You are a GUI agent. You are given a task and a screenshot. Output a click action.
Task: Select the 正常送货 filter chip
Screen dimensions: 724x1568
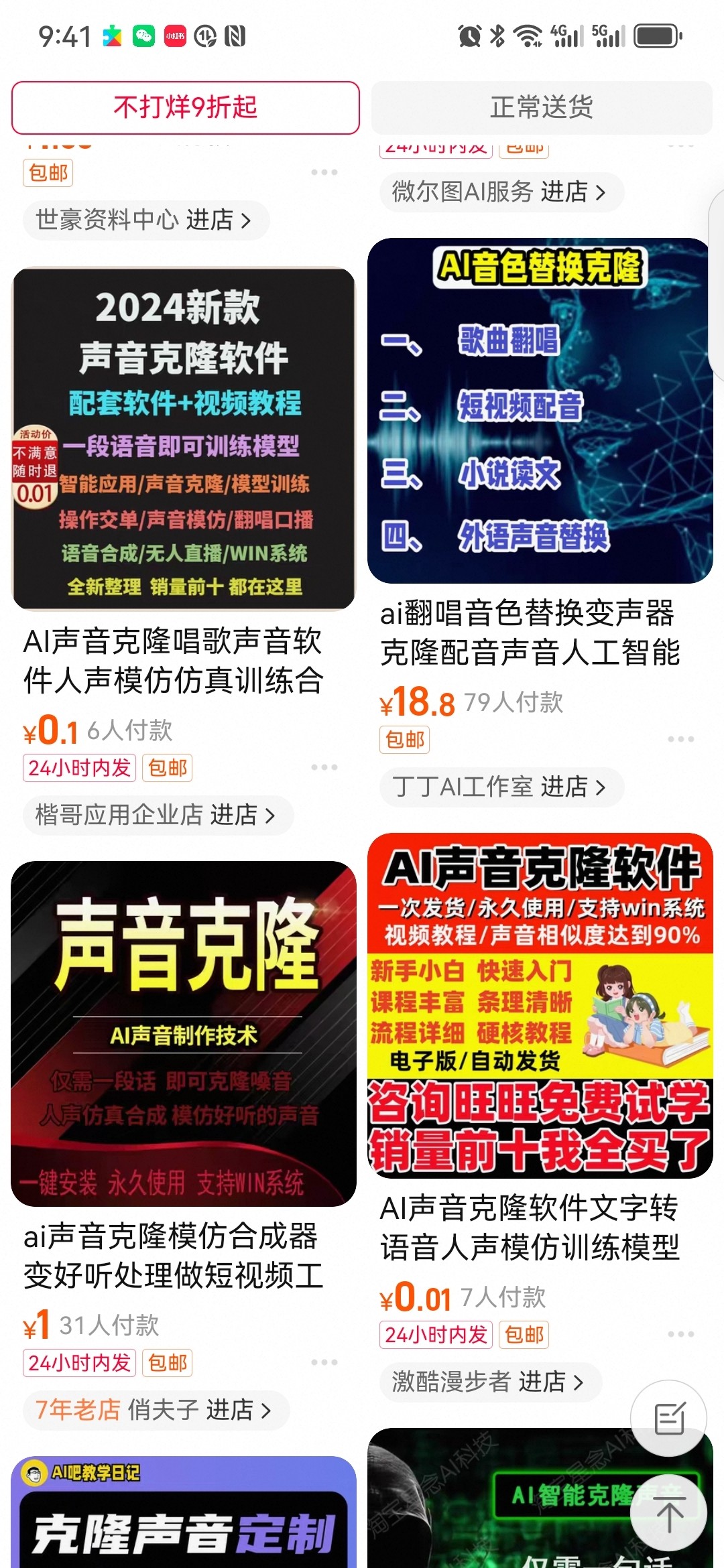click(x=542, y=107)
